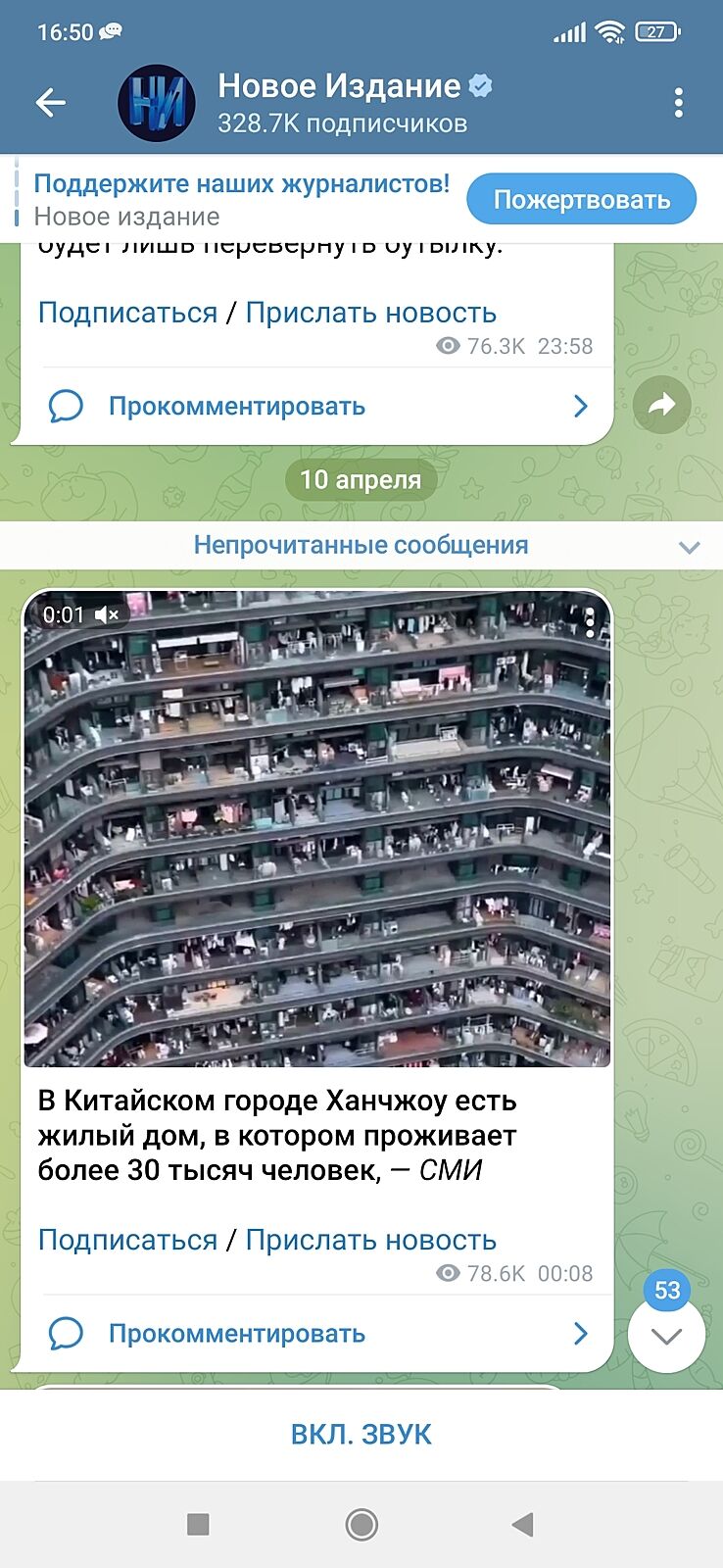Go back from the Новое Издание channel
The image size is (723, 1568).
point(50,102)
